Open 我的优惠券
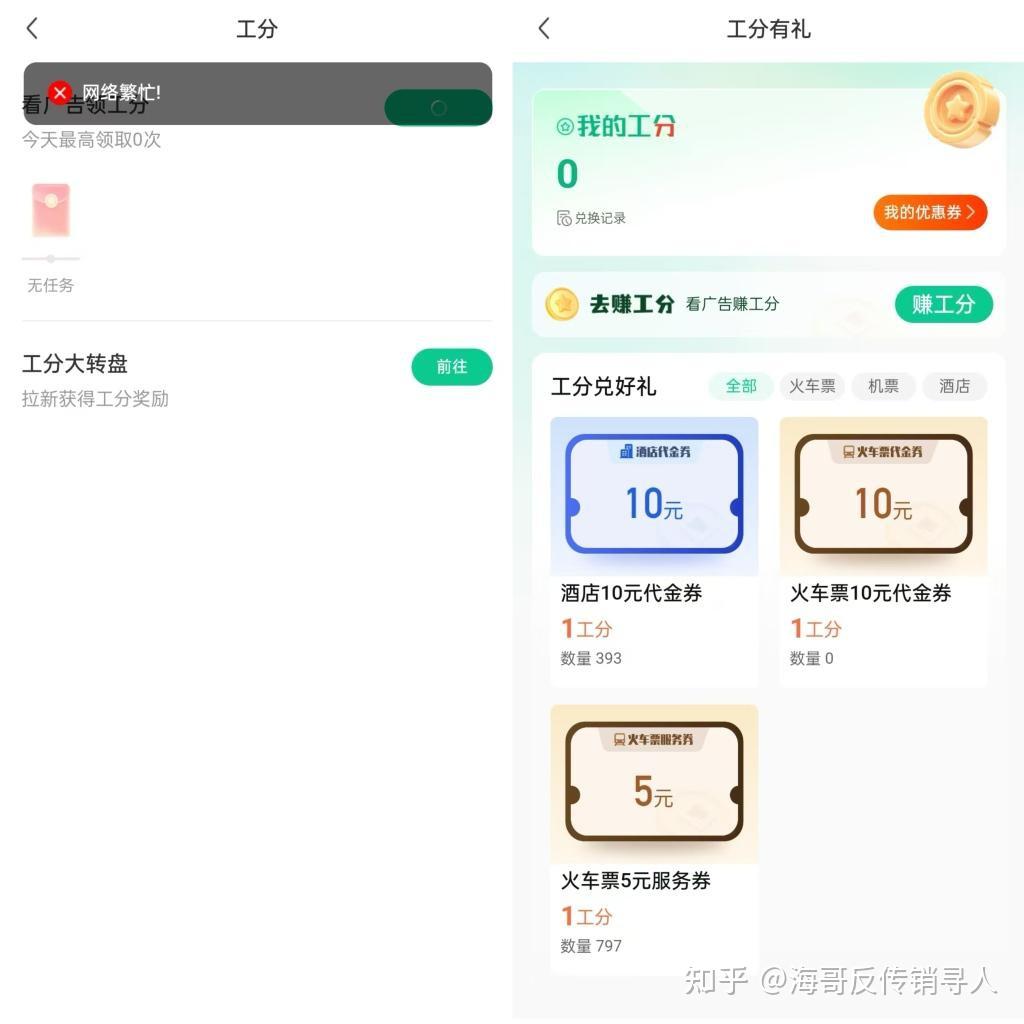This screenshot has height=1024, width=1024. (930, 212)
